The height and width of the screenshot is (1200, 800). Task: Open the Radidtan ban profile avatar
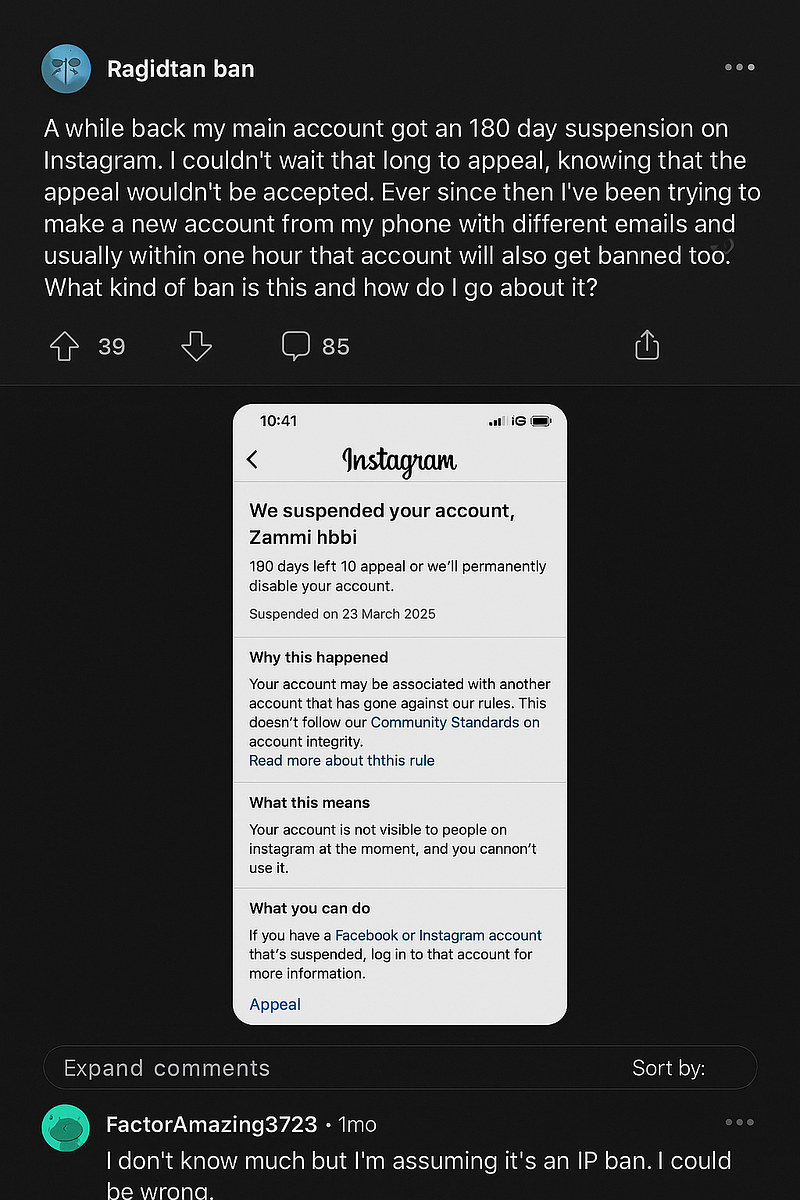[67, 69]
